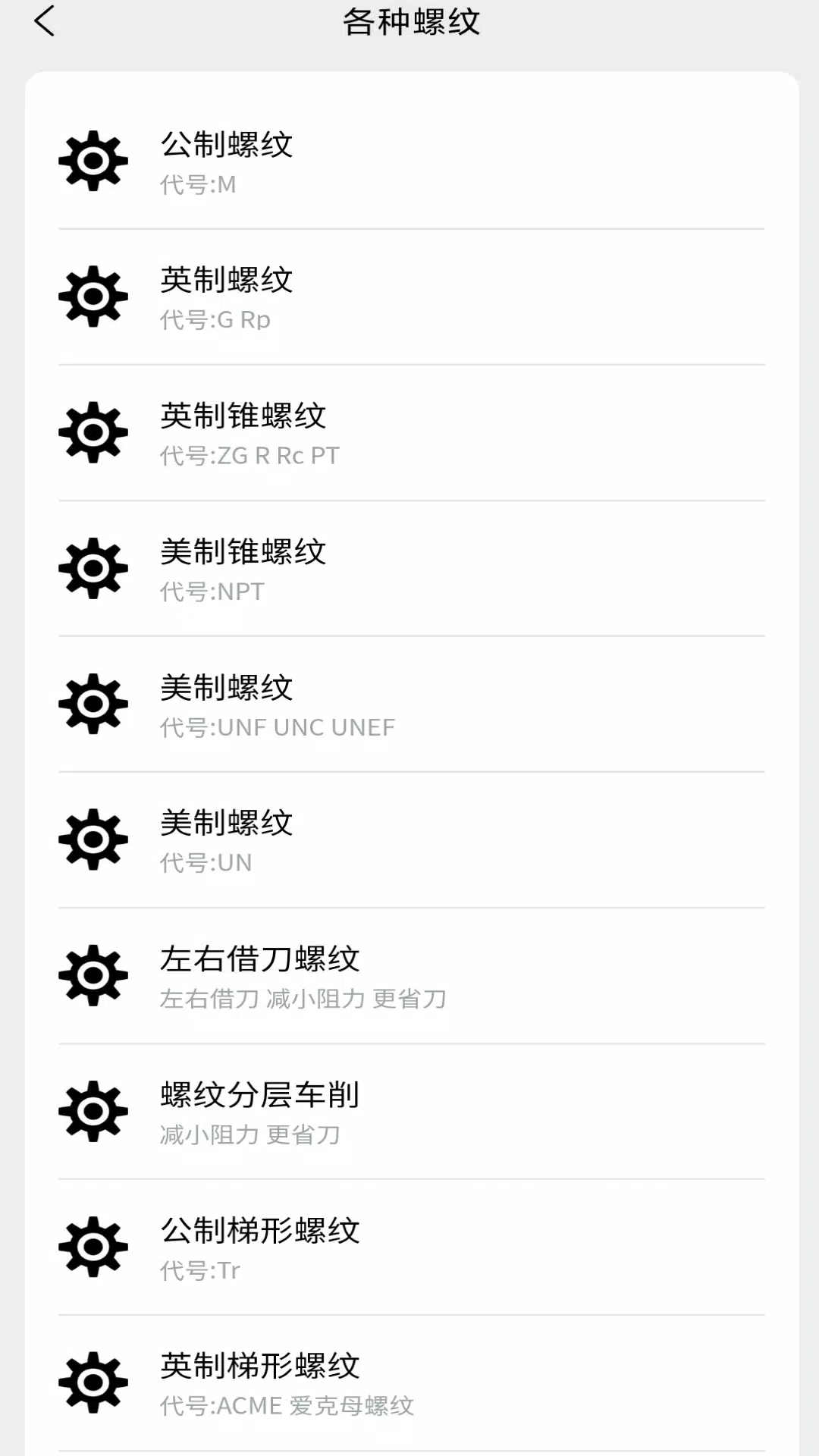
Task: Click the gear icon beside 英制梯形螺纹
Action: pyautogui.click(x=93, y=1382)
